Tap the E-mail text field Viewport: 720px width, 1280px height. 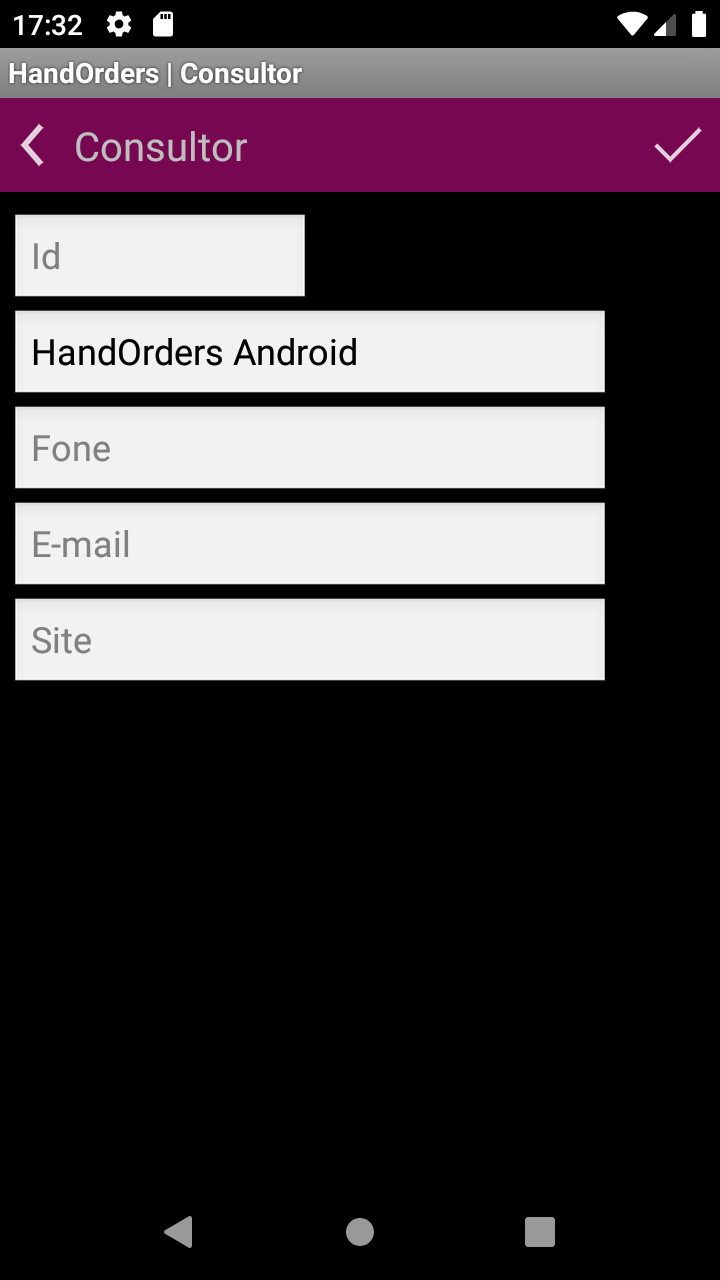tap(310, 544)
